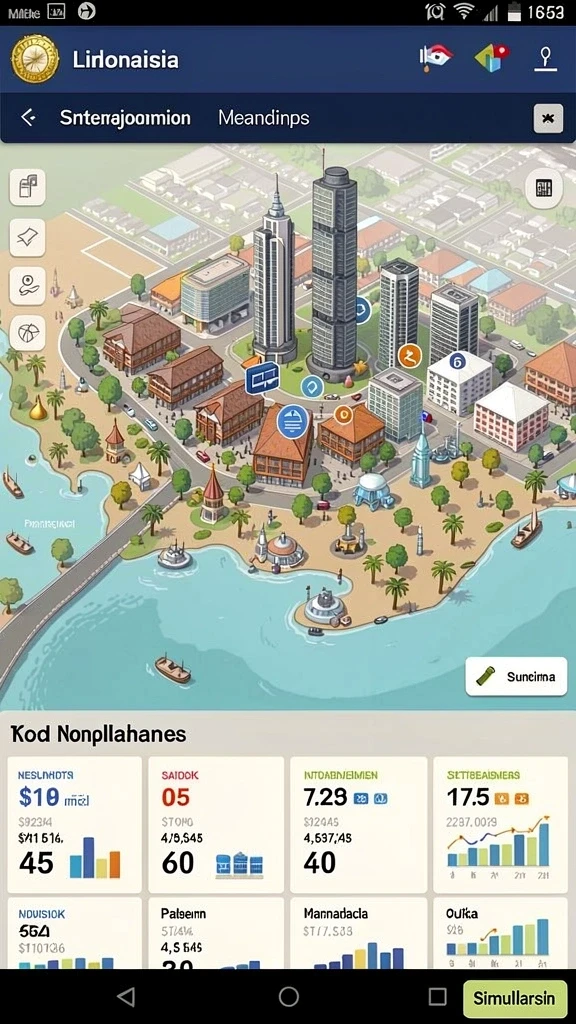Open recent apps from the navigation bar

(438, 997)
